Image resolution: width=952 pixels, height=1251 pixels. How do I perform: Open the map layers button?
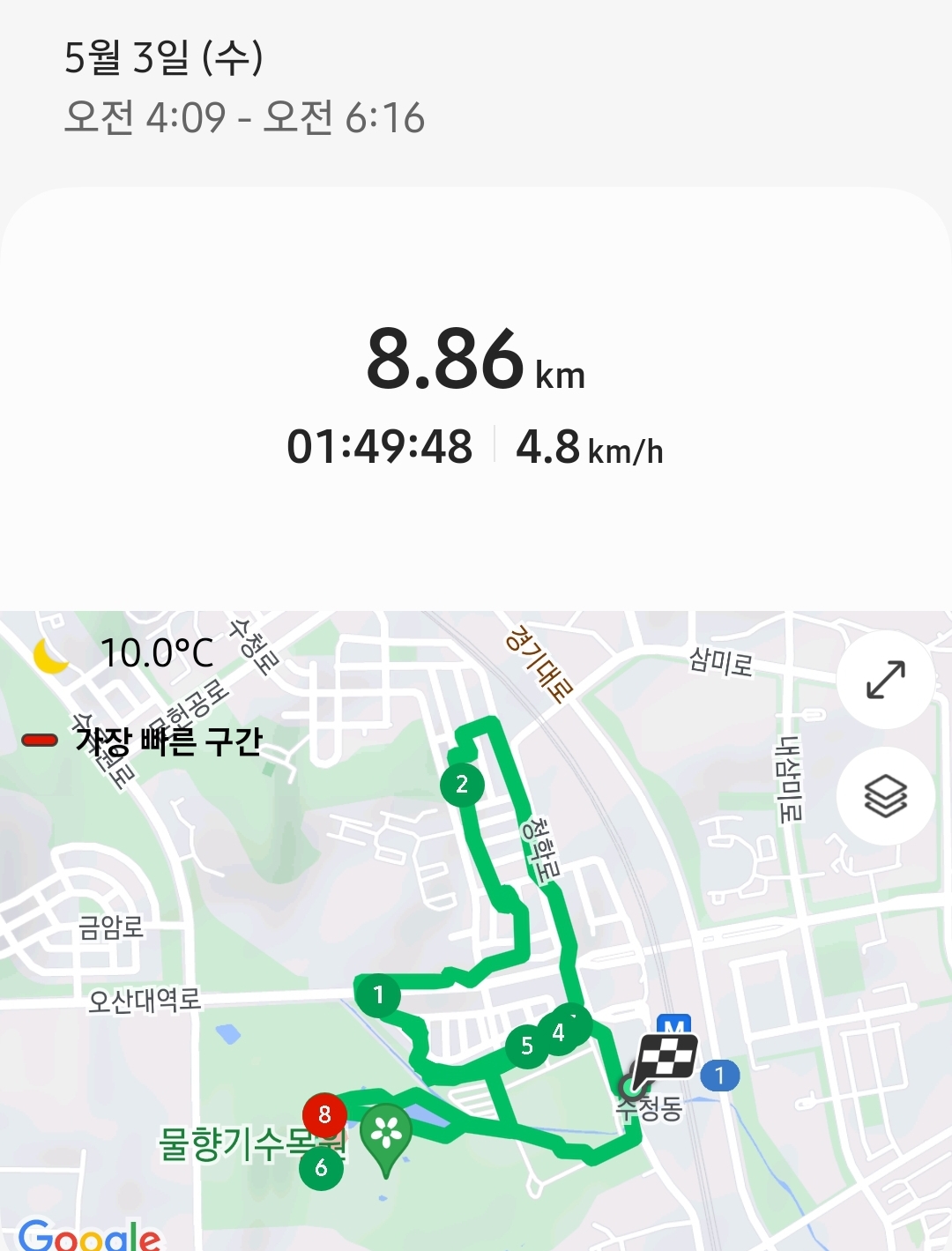point(885,796)
